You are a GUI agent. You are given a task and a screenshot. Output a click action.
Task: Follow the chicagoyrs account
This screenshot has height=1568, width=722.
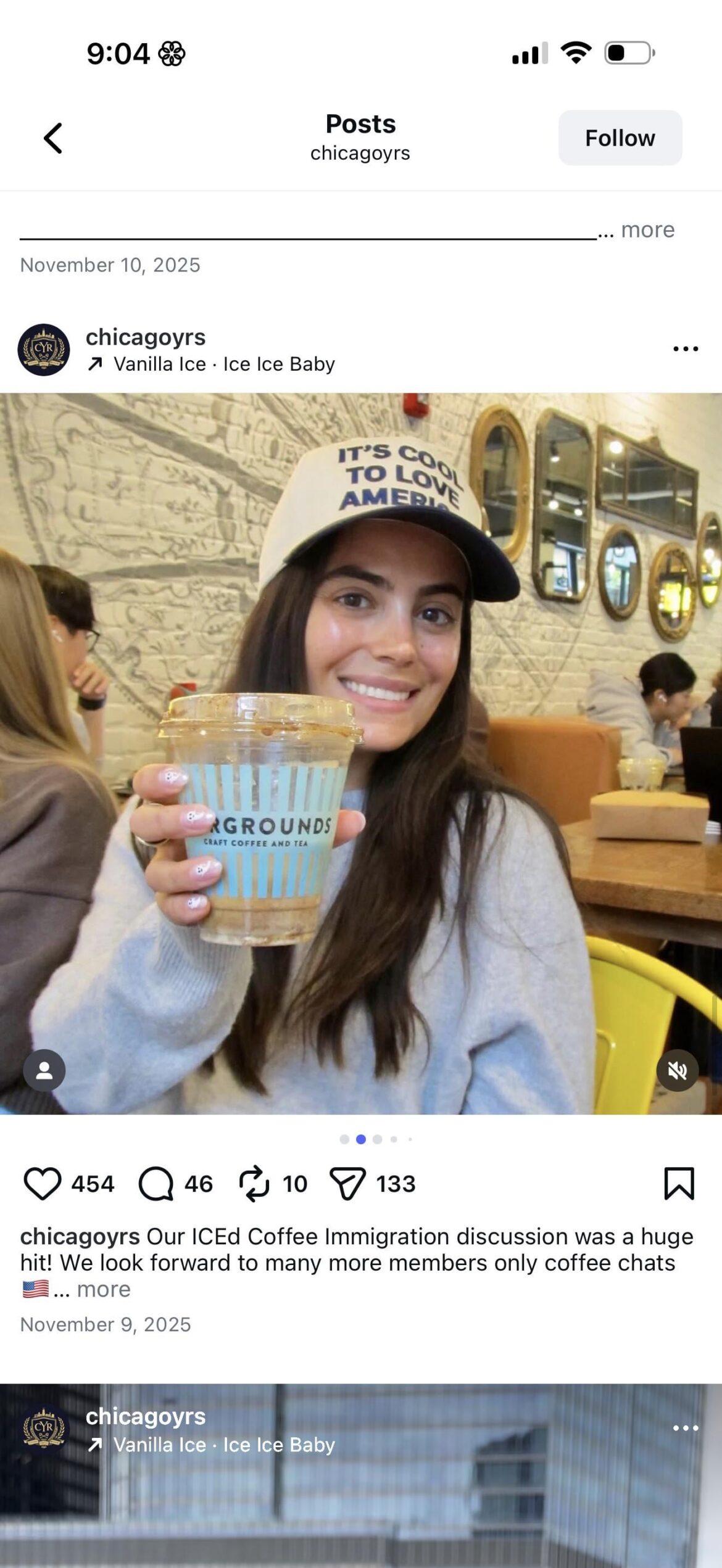620,138
